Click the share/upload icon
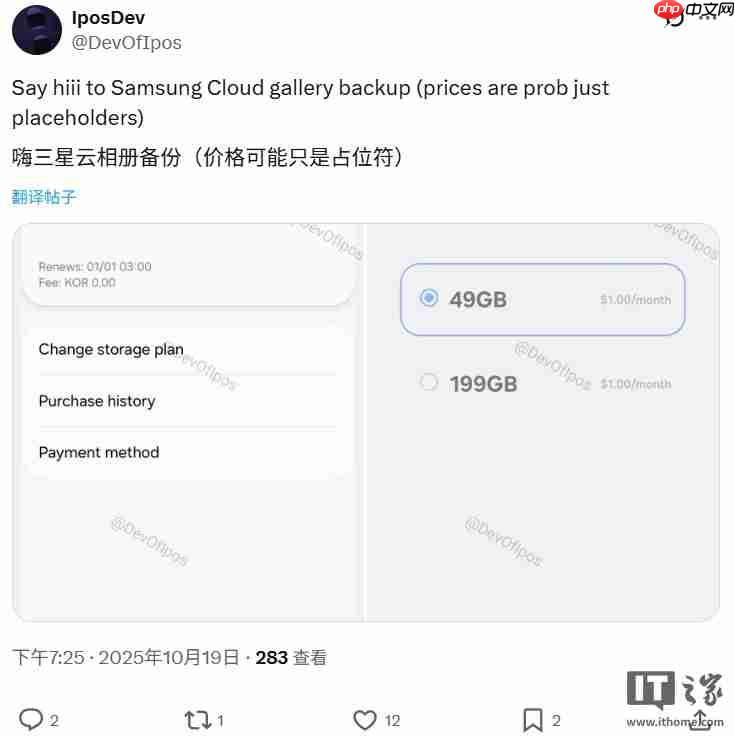Screen dimensions: 735x736 [x=700, y=719]
